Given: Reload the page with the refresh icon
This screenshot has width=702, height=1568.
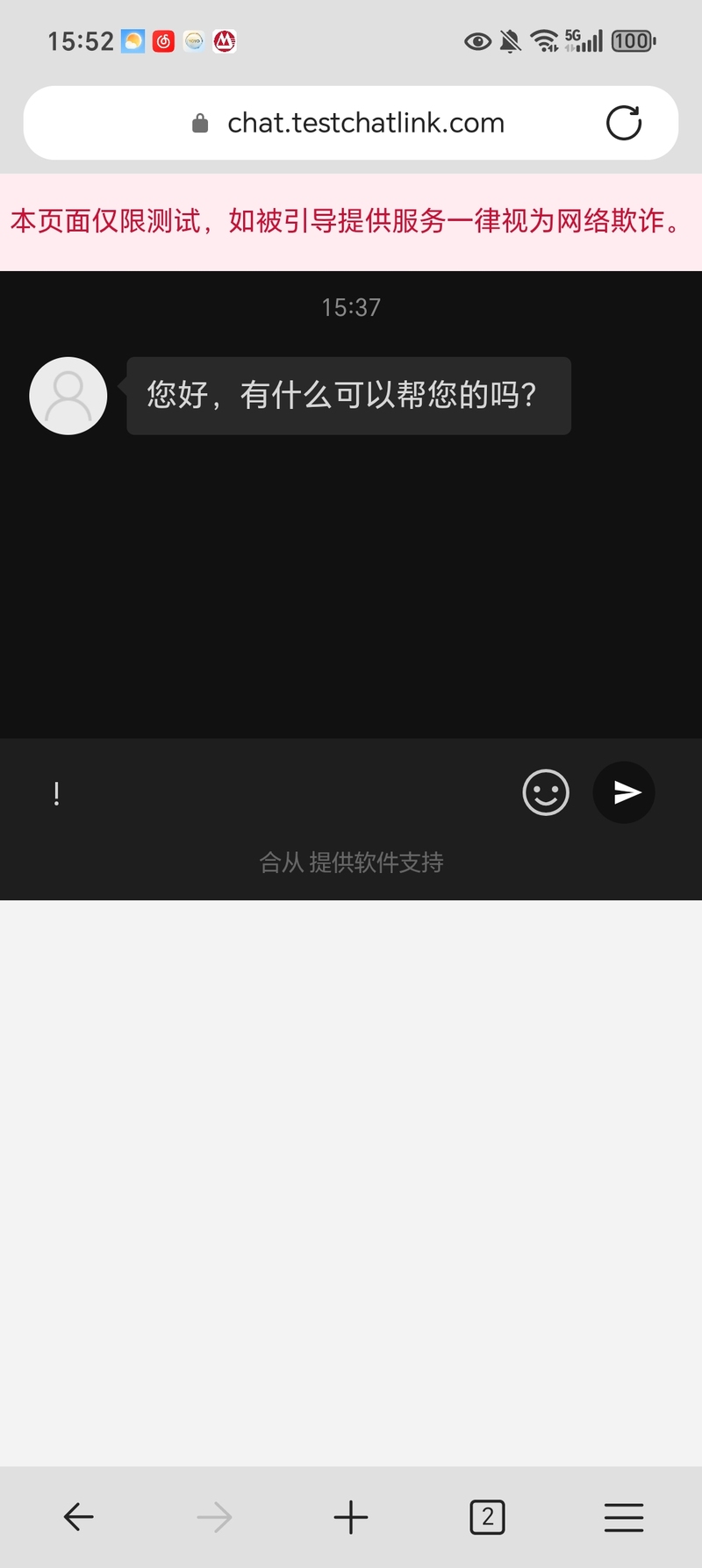Looking at the screenshot, I should point(624,123).
